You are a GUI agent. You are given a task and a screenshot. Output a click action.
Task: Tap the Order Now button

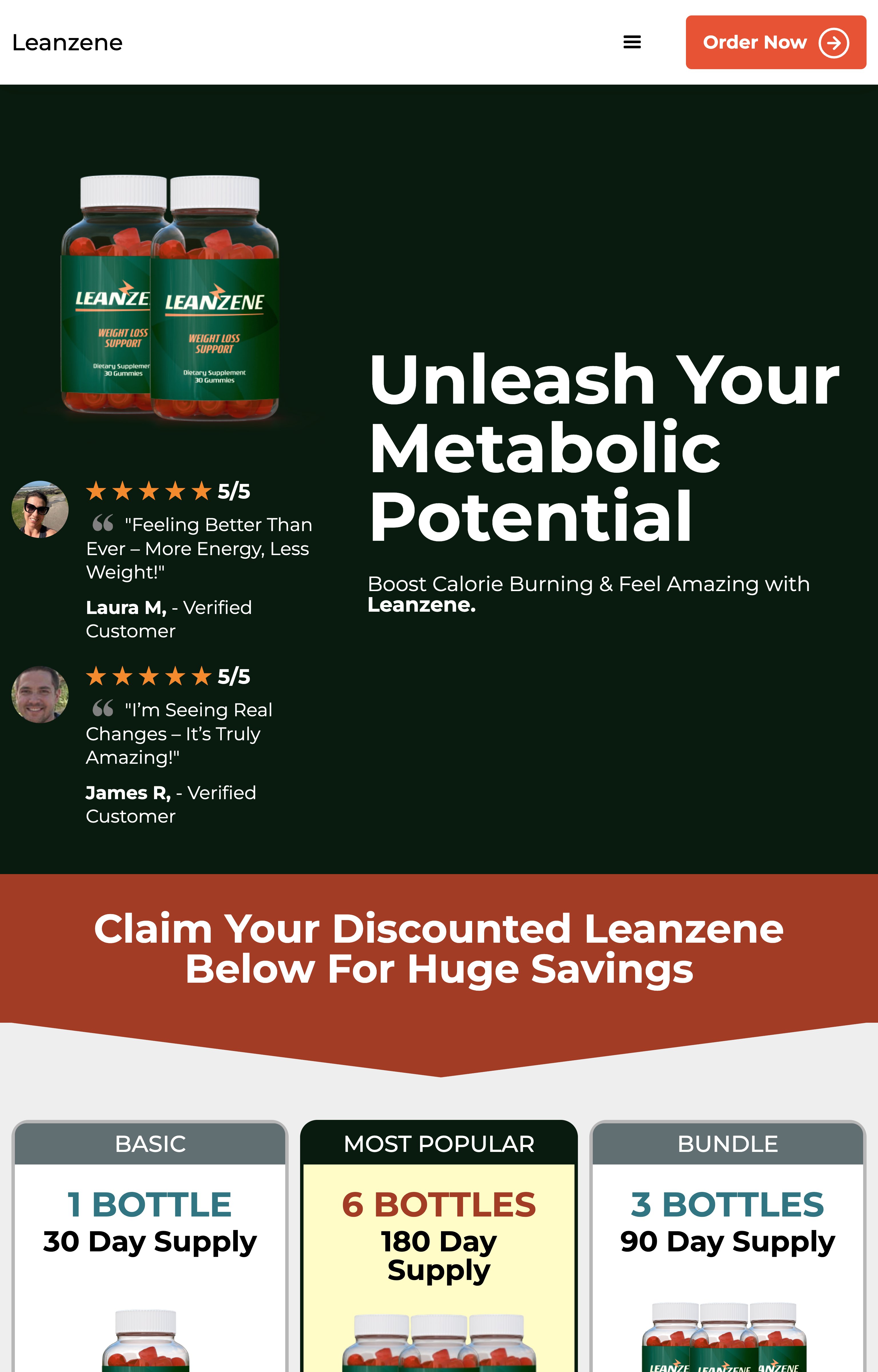click(775, 43)
